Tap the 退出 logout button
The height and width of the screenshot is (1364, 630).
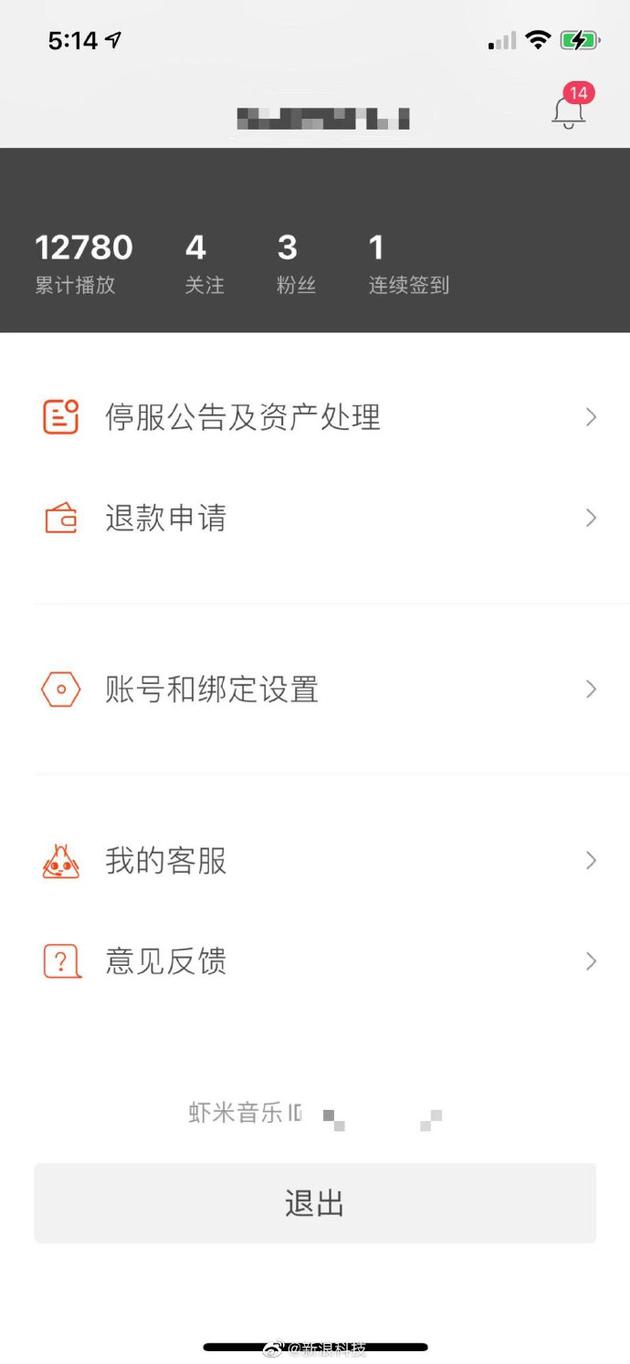pos(315,1203)
